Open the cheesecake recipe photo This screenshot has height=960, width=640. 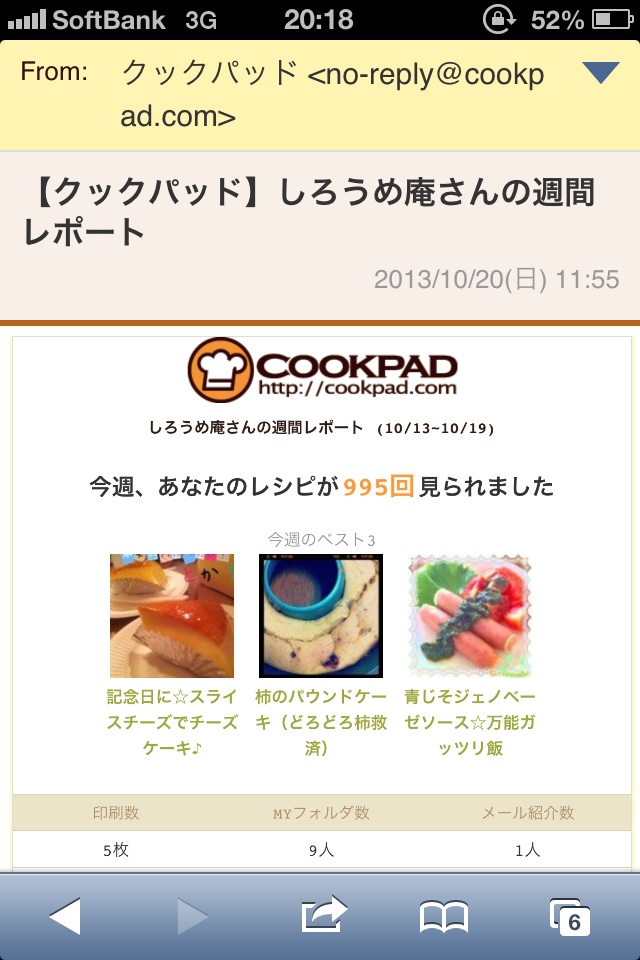pos(172,616)
